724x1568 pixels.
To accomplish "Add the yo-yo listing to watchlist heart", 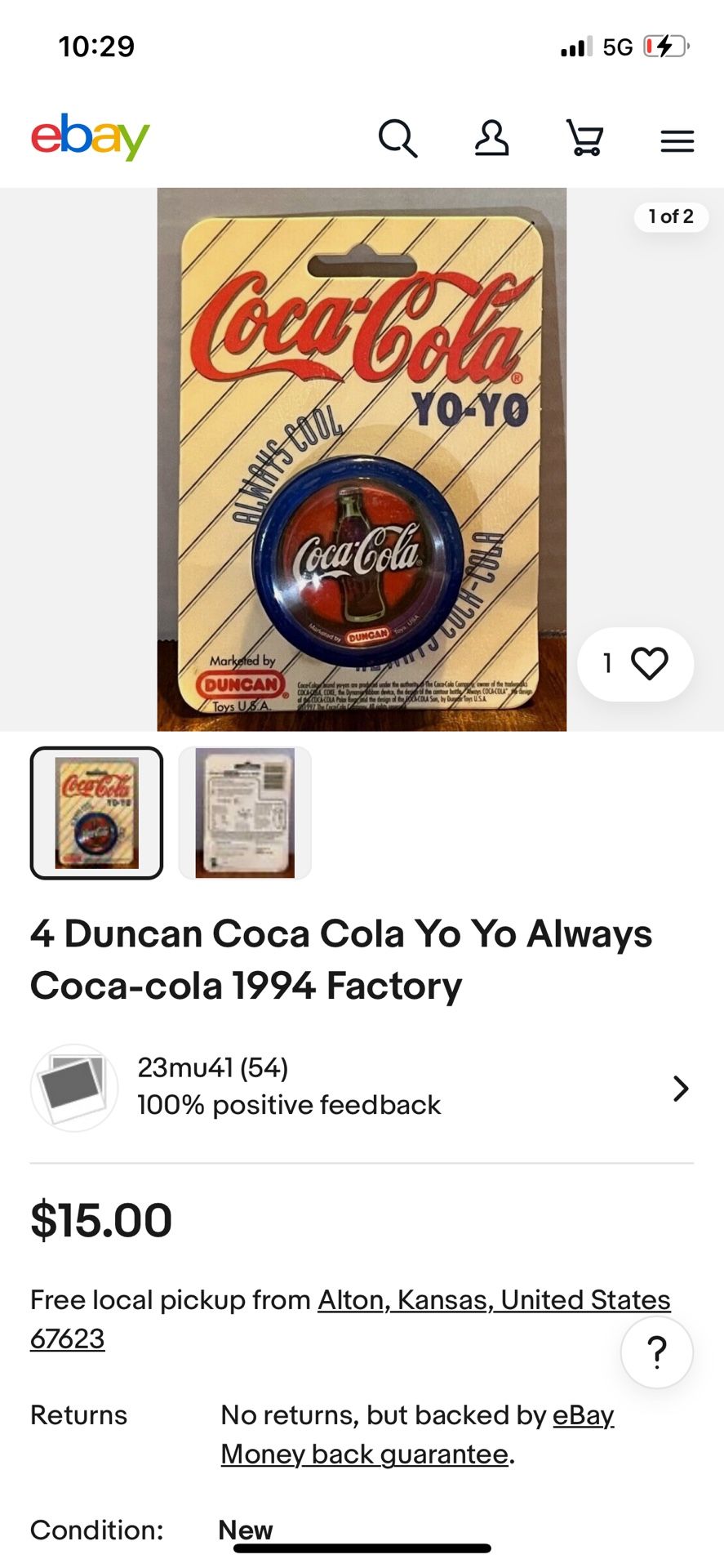I will pyautogui.click(x=649, y=664).
